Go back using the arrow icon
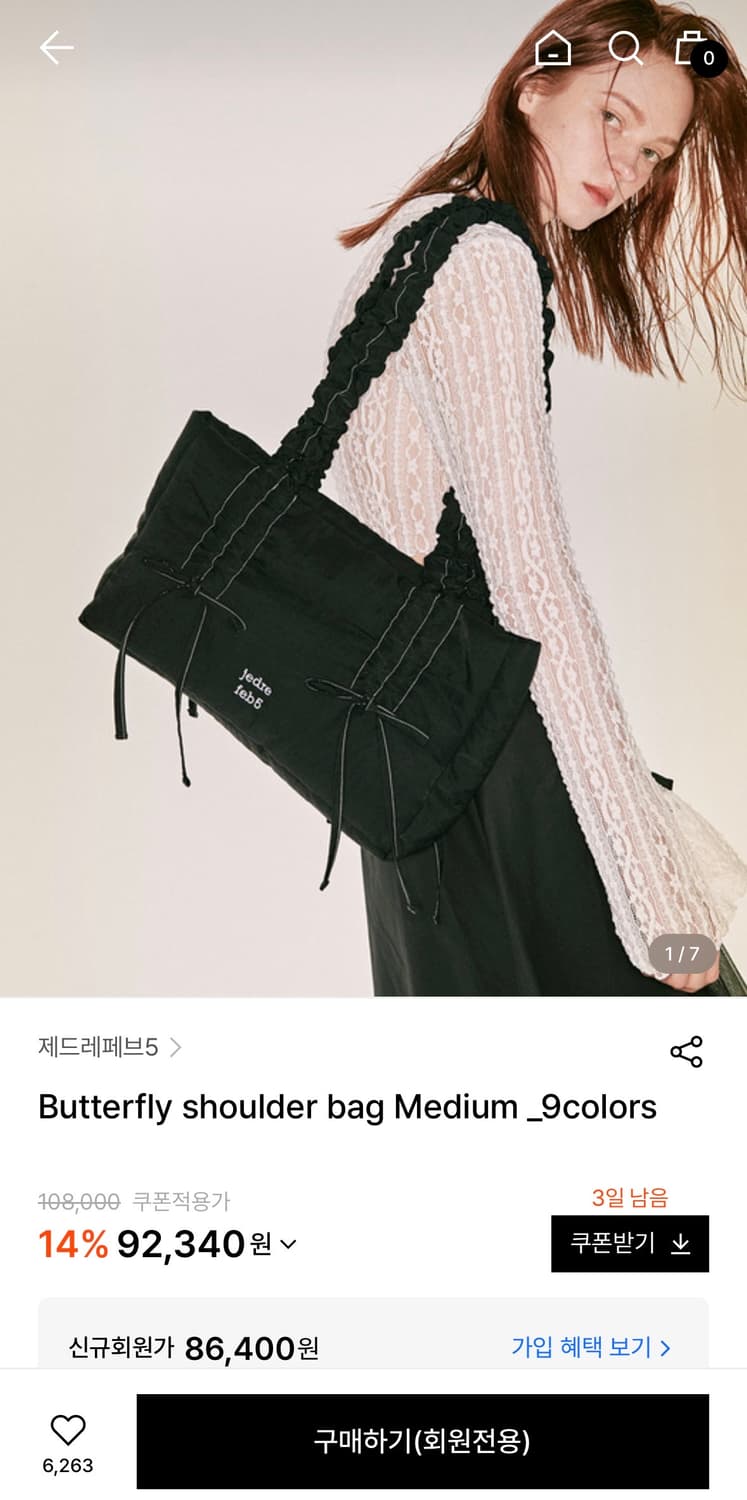 [x=57, y=47]
